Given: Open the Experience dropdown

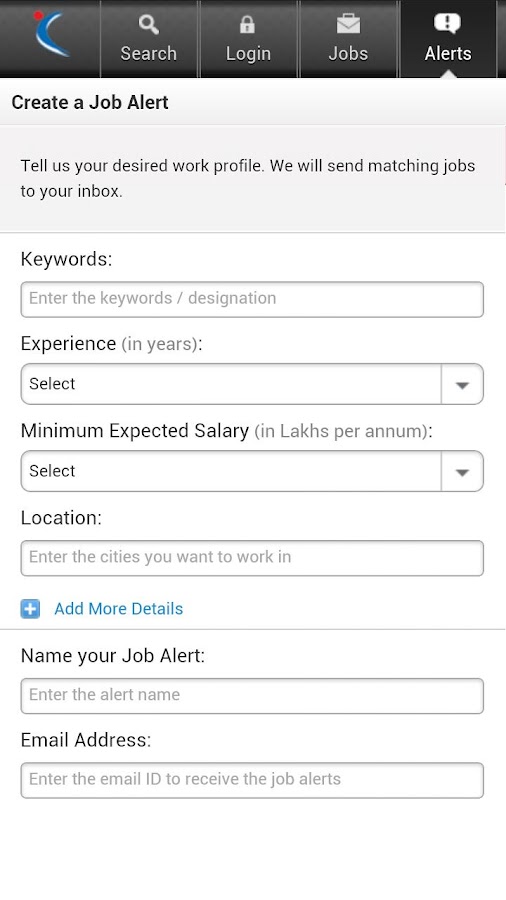Looking at the screenshot, I should pyautogui.click(x=252, y=384).
